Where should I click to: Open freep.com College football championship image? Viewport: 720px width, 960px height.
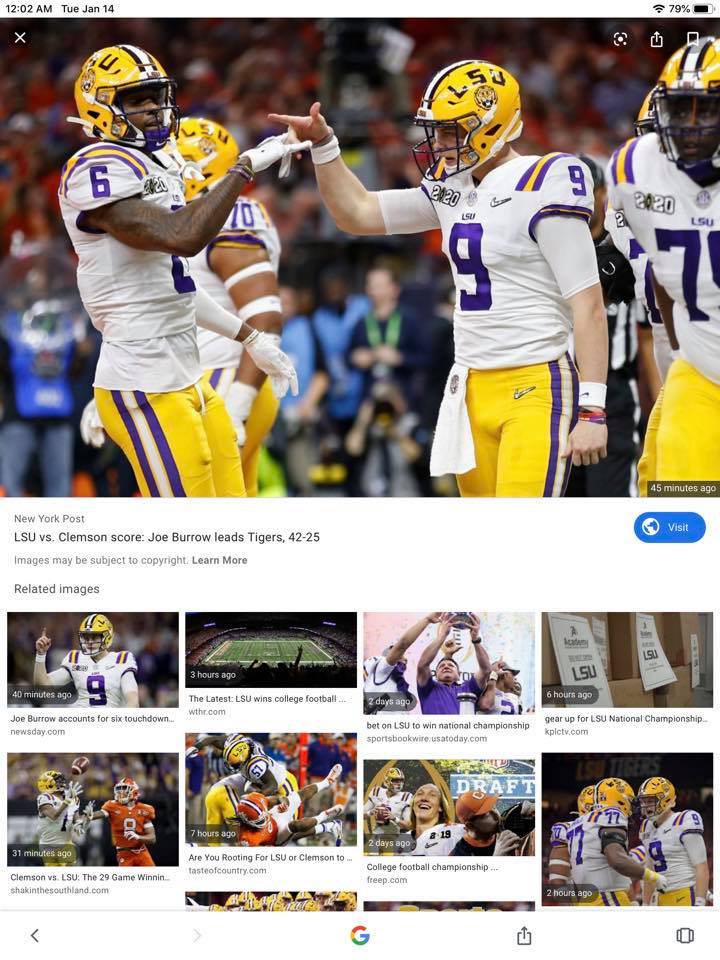pyautogui.click(x=449, y=807)
